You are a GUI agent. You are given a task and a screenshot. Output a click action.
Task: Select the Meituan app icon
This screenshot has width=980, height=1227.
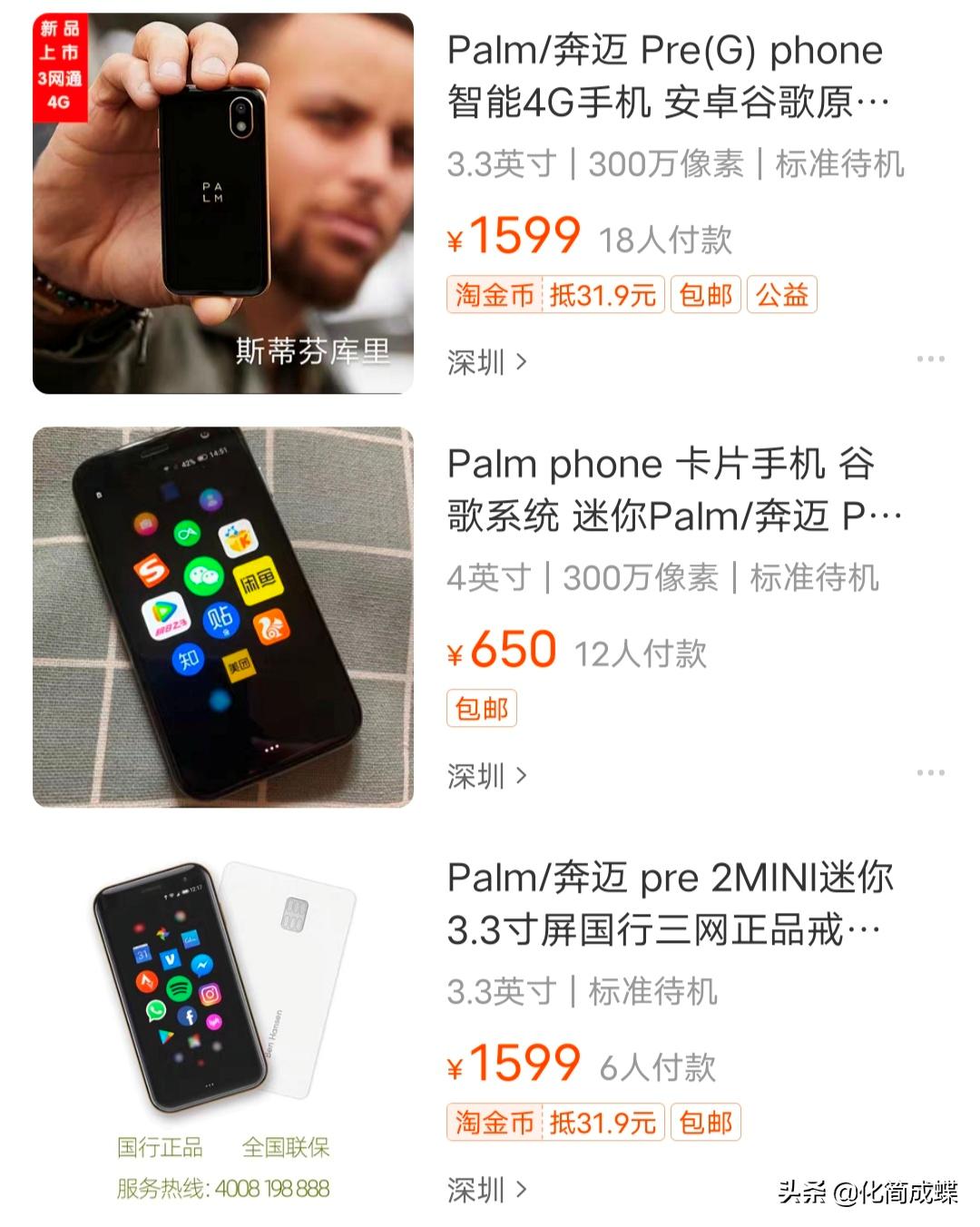[240, 665]
